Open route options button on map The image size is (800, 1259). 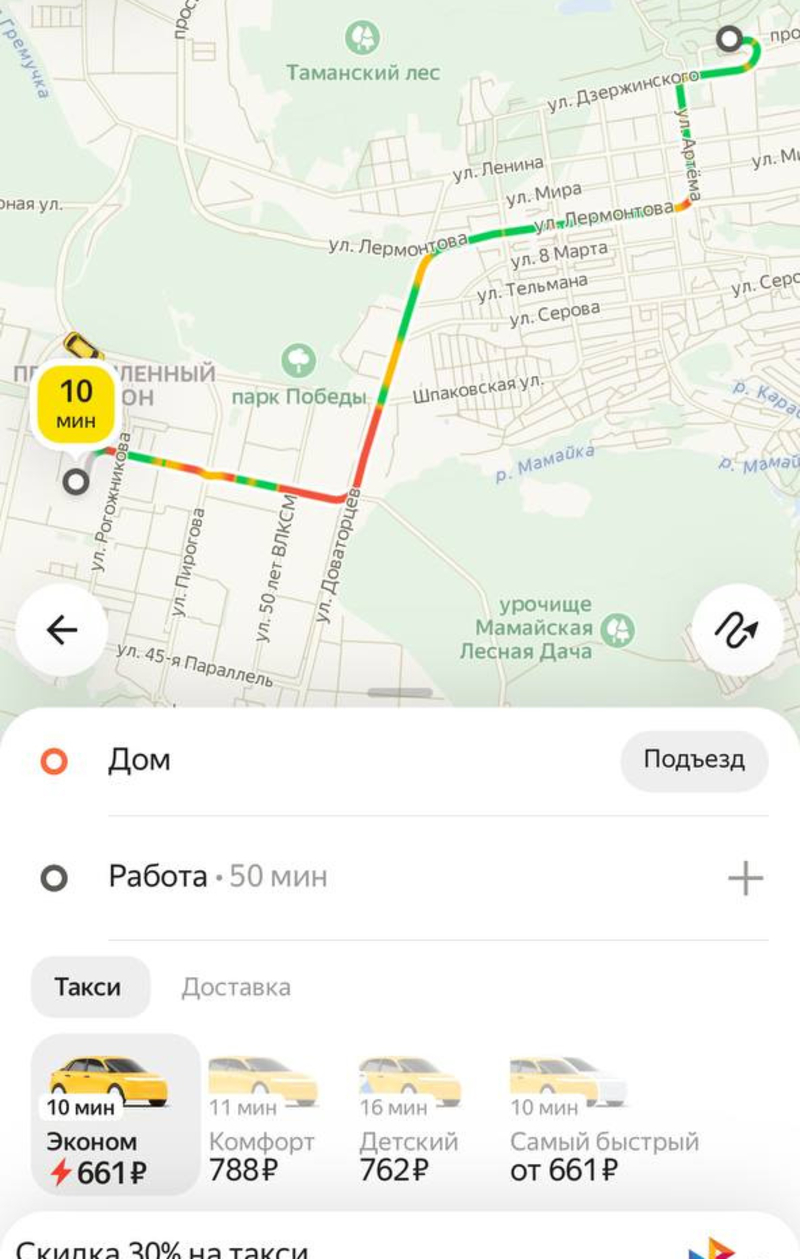click(x=737, y=631)
